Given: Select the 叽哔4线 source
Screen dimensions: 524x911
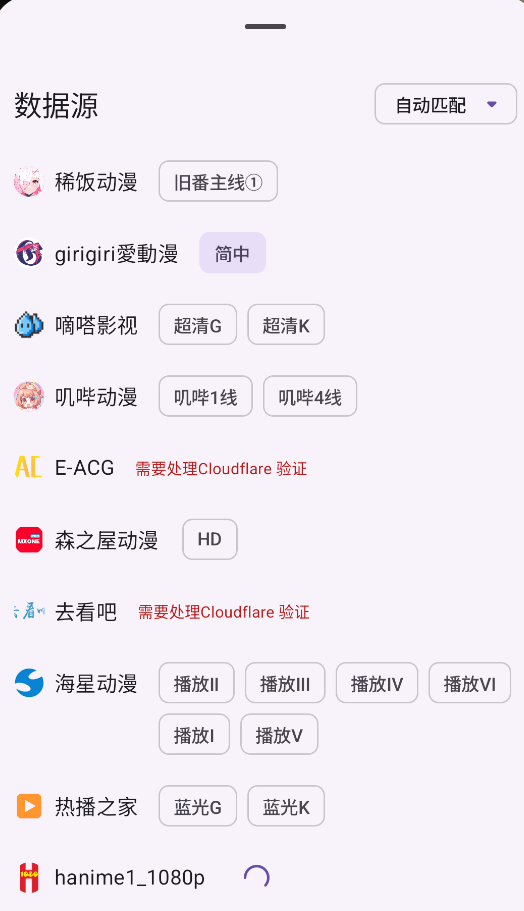Looking at the screenshot, I should 310,396.
